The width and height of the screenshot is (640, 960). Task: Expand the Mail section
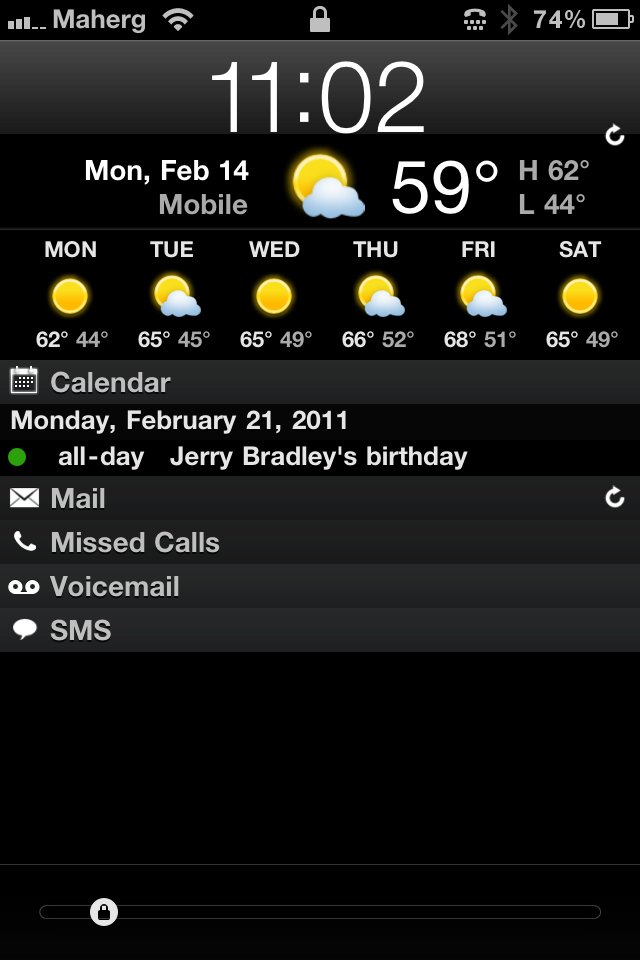coord(78,498)
